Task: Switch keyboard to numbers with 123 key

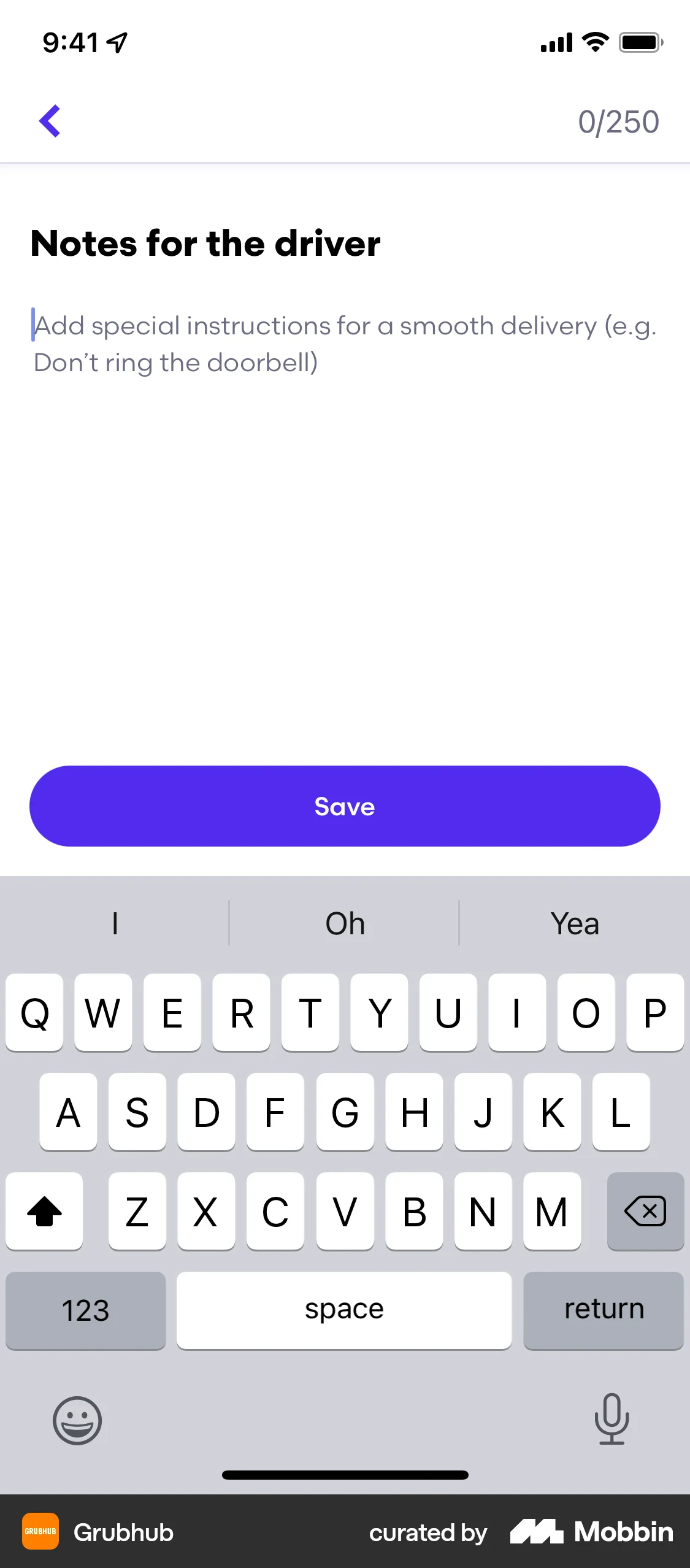Action: tap(85, 1310)
